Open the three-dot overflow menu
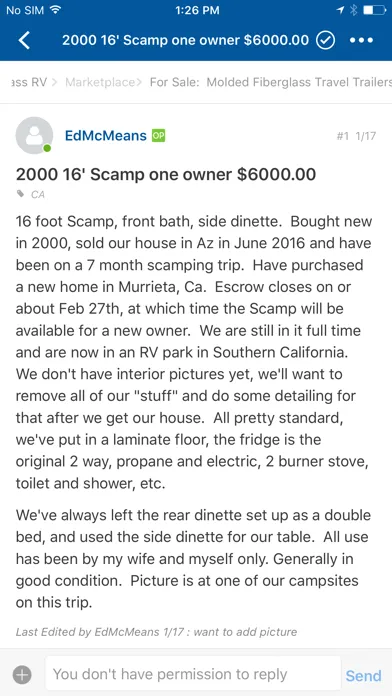The height and width of the screenshot is (696, 392). (361, 40)
